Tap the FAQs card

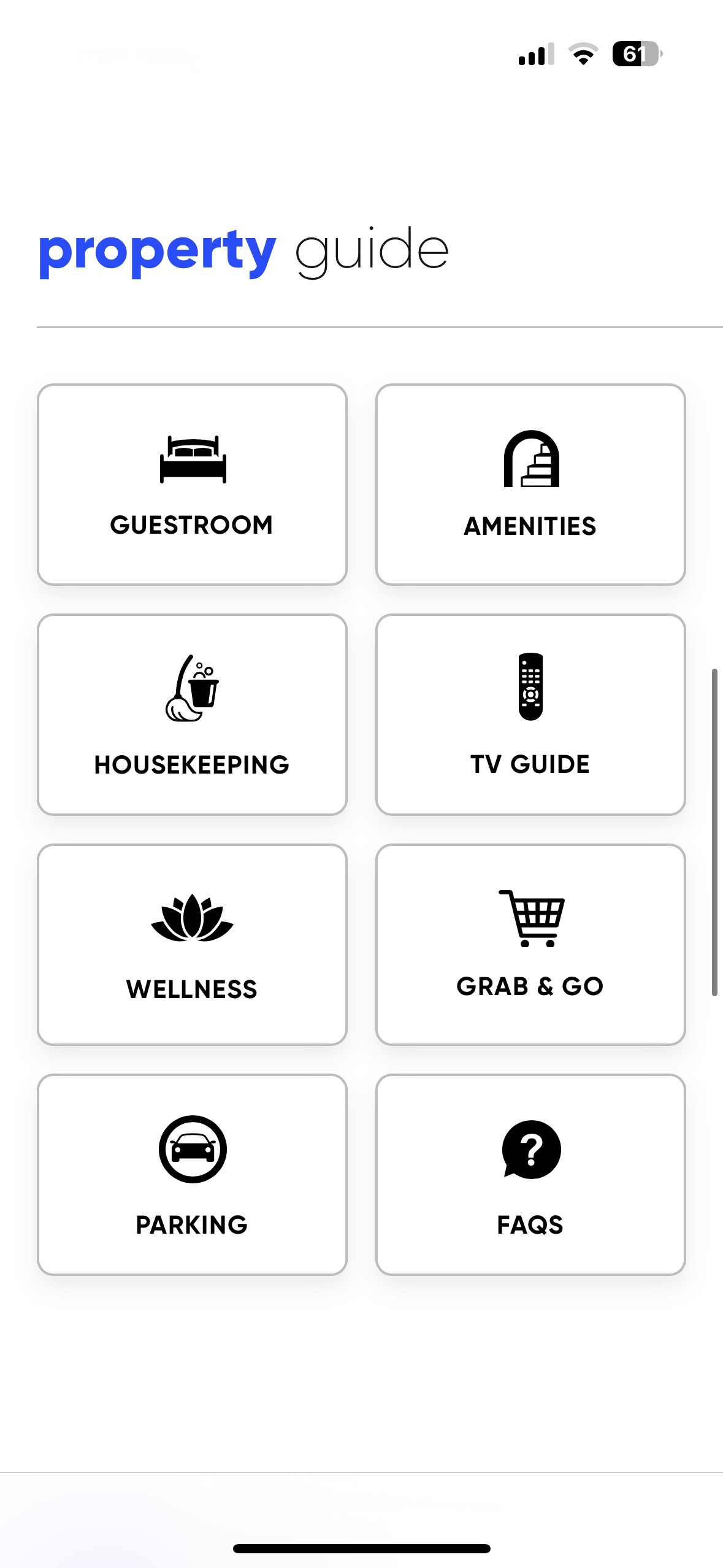(530, 1175)
